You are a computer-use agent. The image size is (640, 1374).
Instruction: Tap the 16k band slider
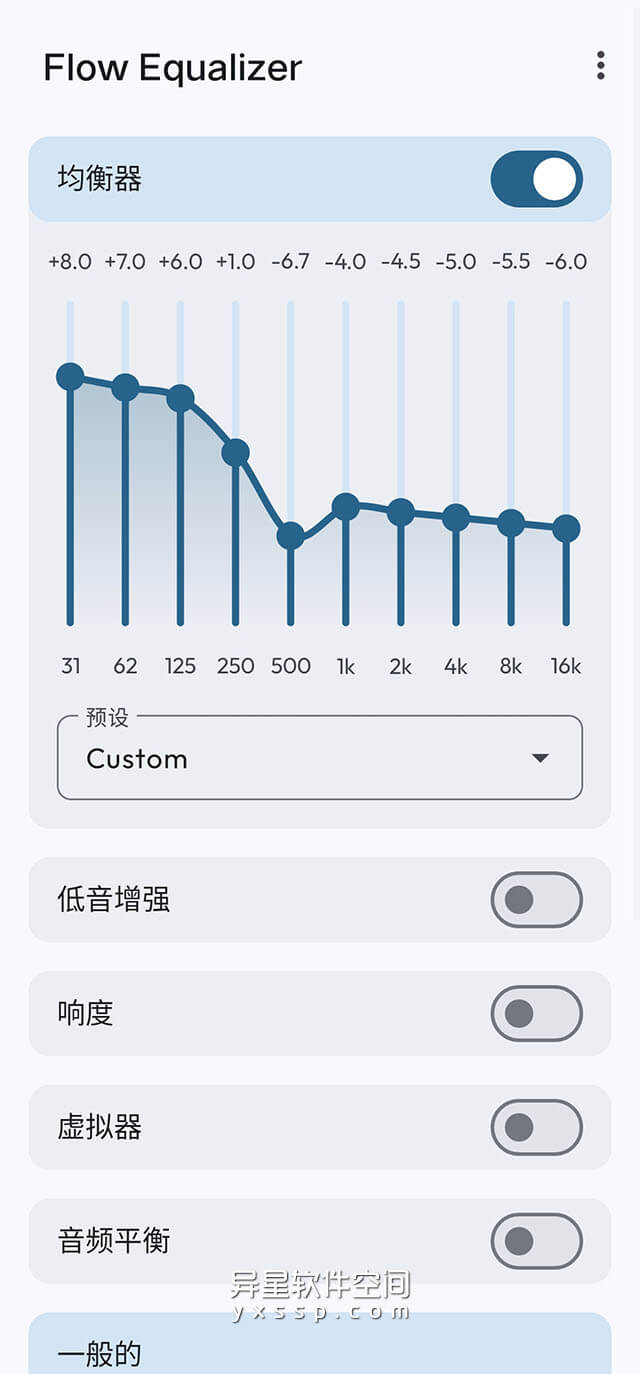[x=566, y=528]
